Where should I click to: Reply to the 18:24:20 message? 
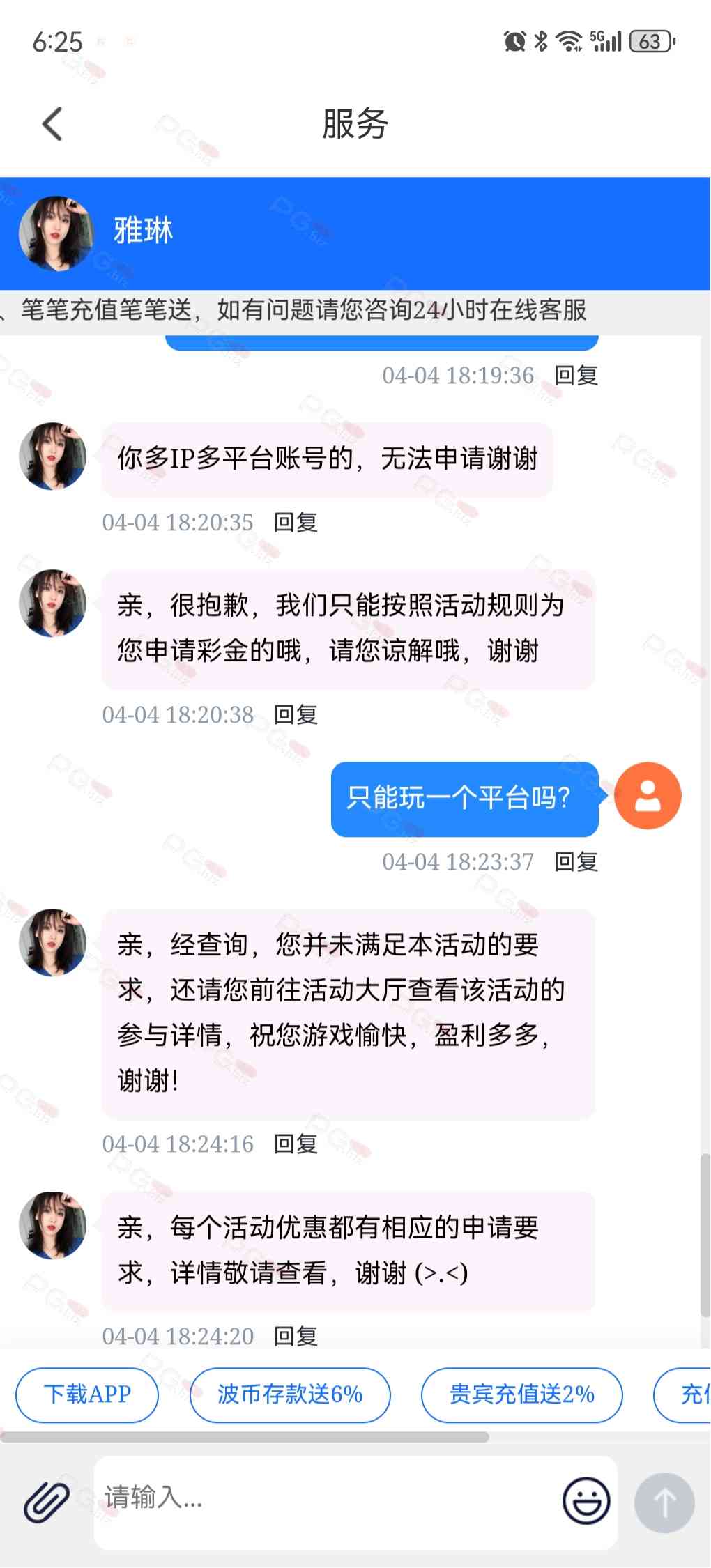tap(296, 1336)
